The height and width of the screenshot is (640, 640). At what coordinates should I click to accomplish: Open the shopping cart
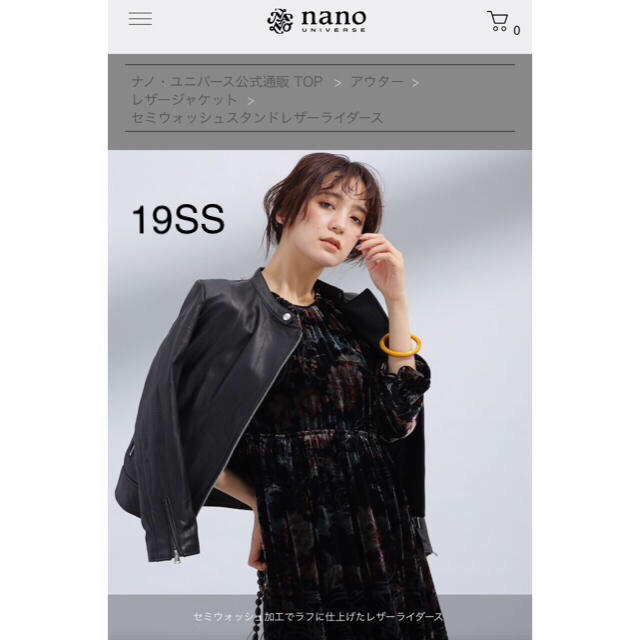coord(498,21)
